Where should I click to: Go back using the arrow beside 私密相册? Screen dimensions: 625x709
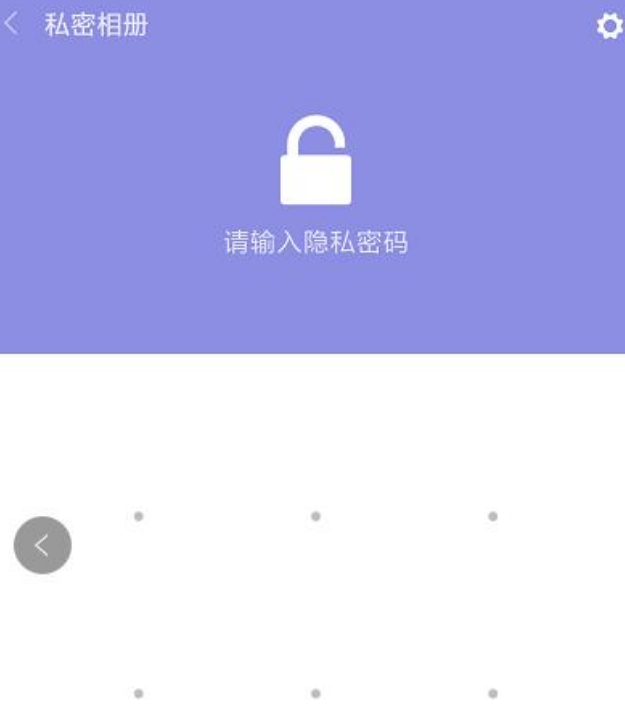[12, 25]
